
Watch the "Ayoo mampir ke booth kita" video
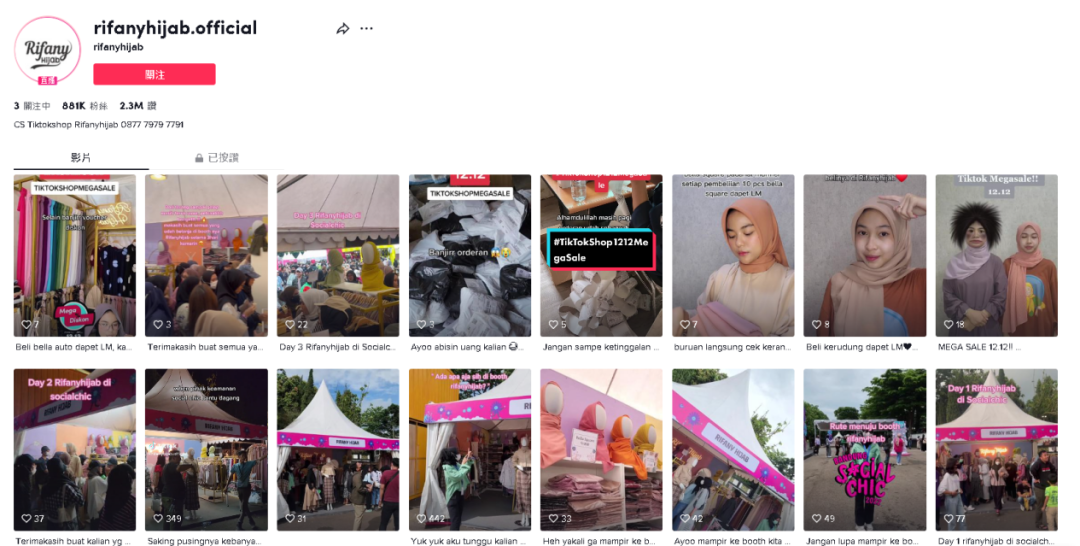733,449
